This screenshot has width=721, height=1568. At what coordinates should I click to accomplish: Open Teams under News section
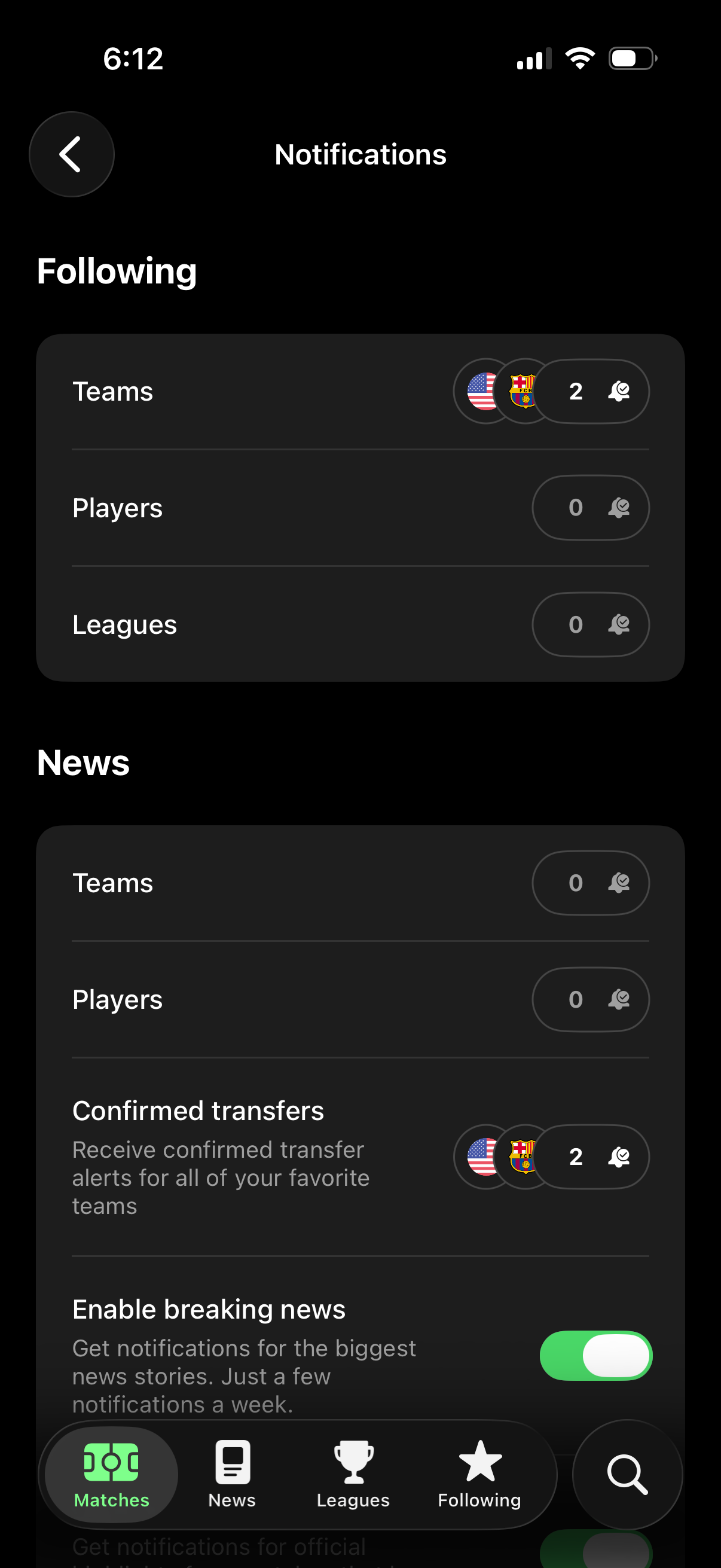(360, 883)
